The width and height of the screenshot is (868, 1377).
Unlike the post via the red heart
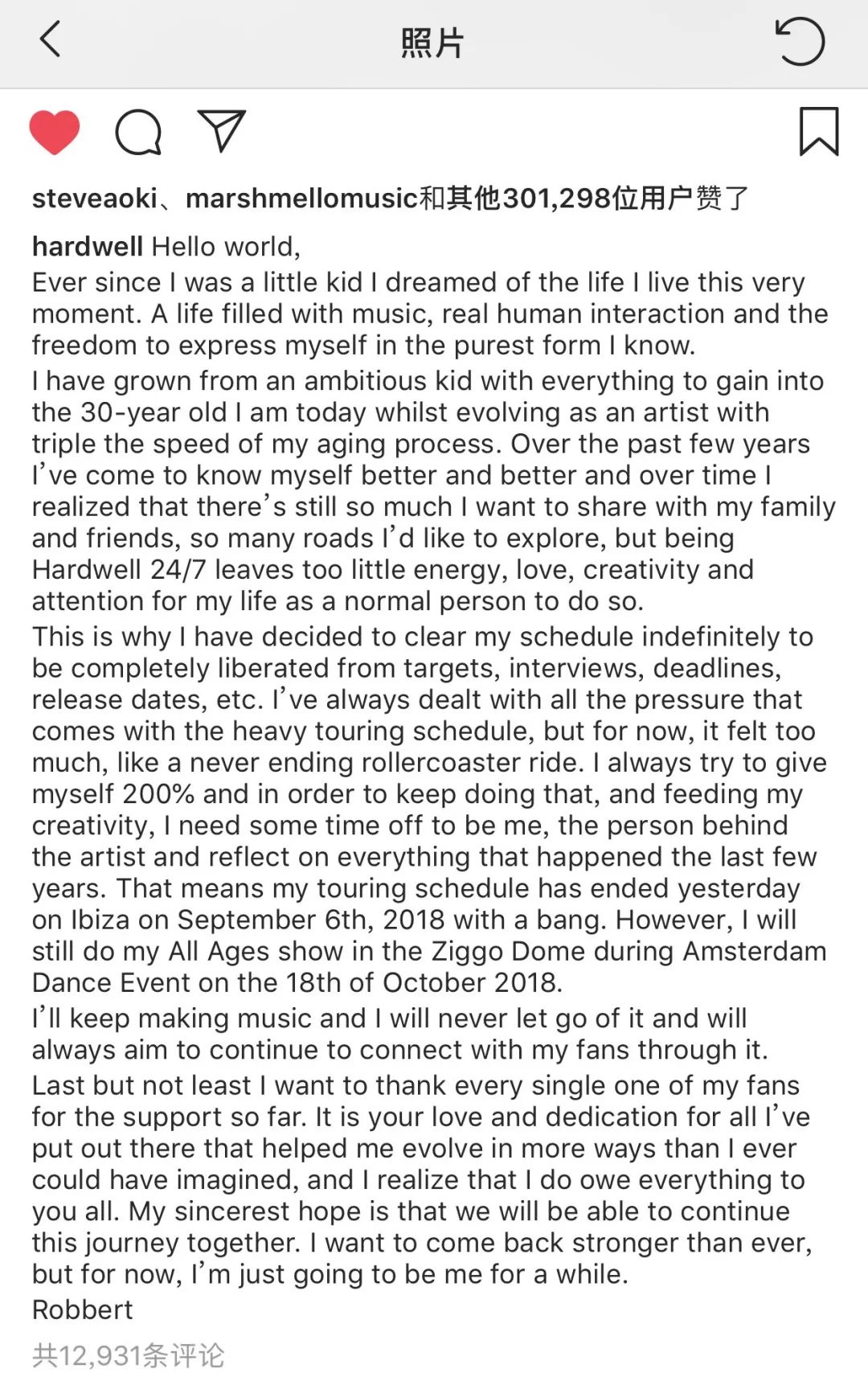click(55, 132)
